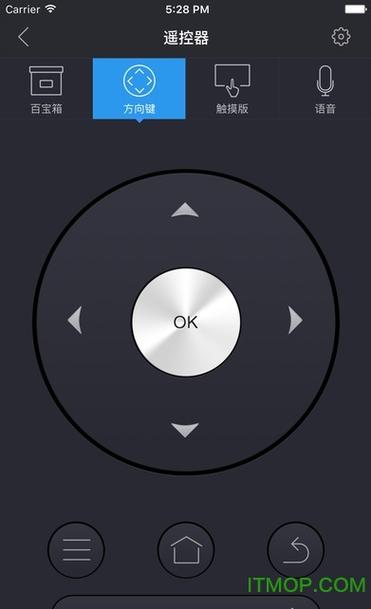Tap the down arrow on the D-pad
This screenshot has height=609, width=371.
185,430
